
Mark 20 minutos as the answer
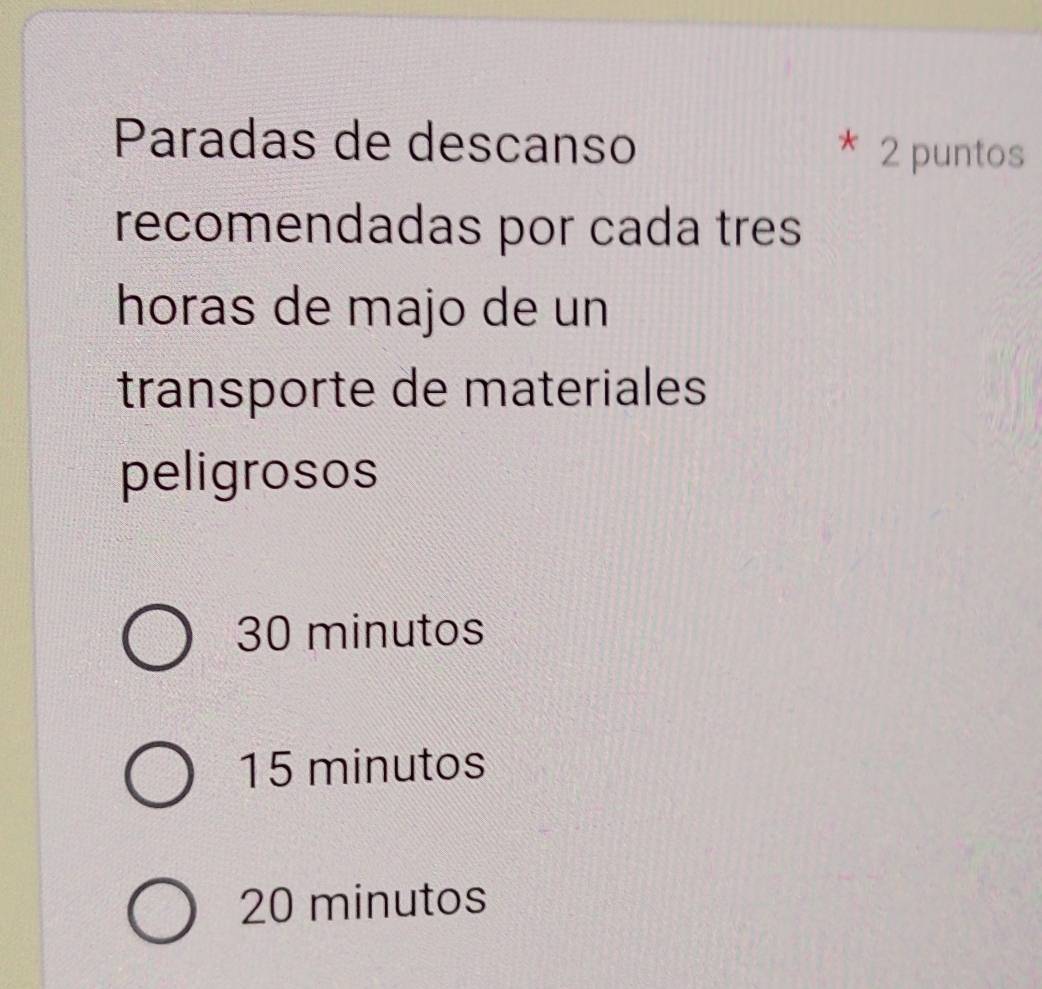[x=161, y=911]
